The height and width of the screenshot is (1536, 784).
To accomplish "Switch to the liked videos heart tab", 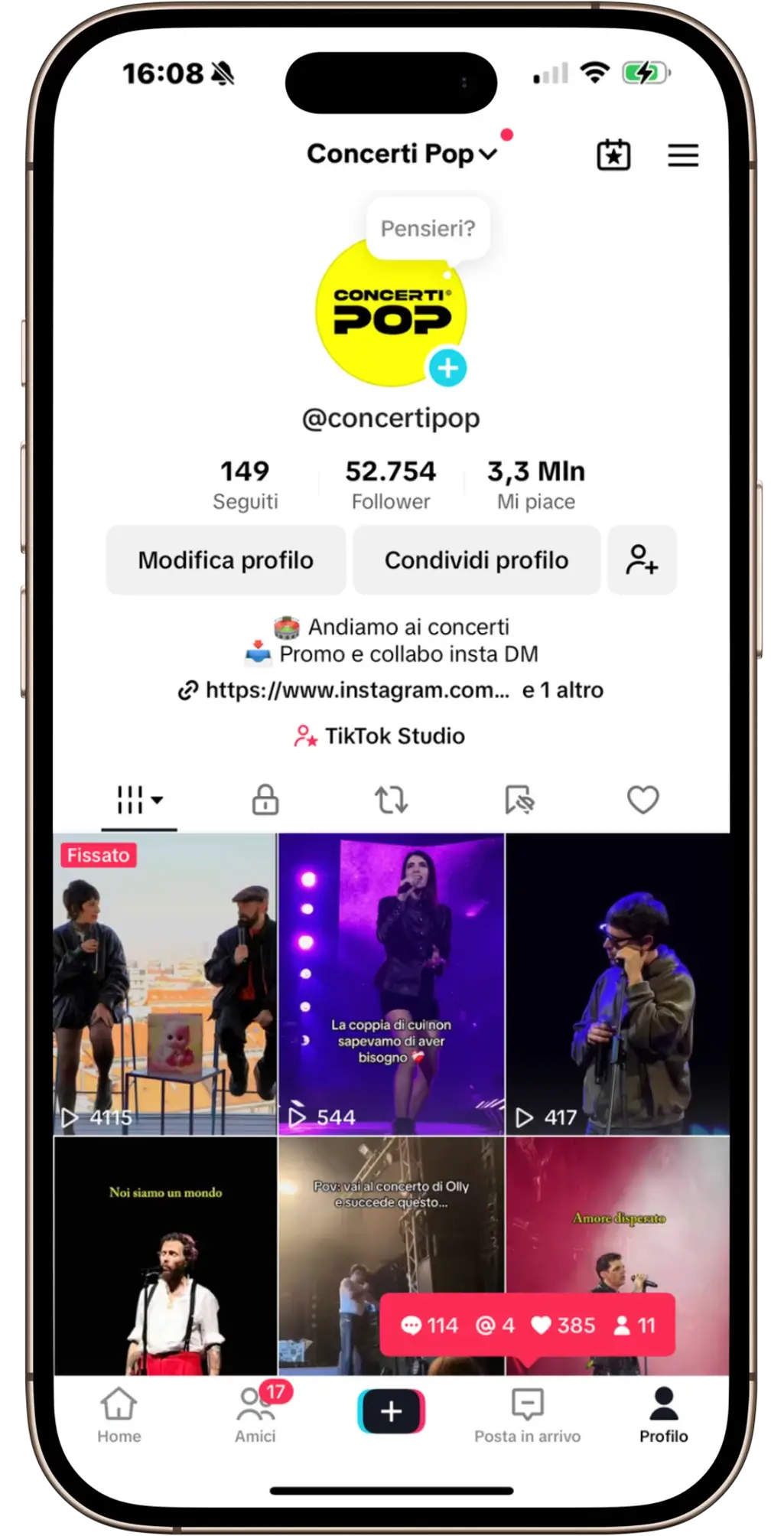I will click(642, 800).
